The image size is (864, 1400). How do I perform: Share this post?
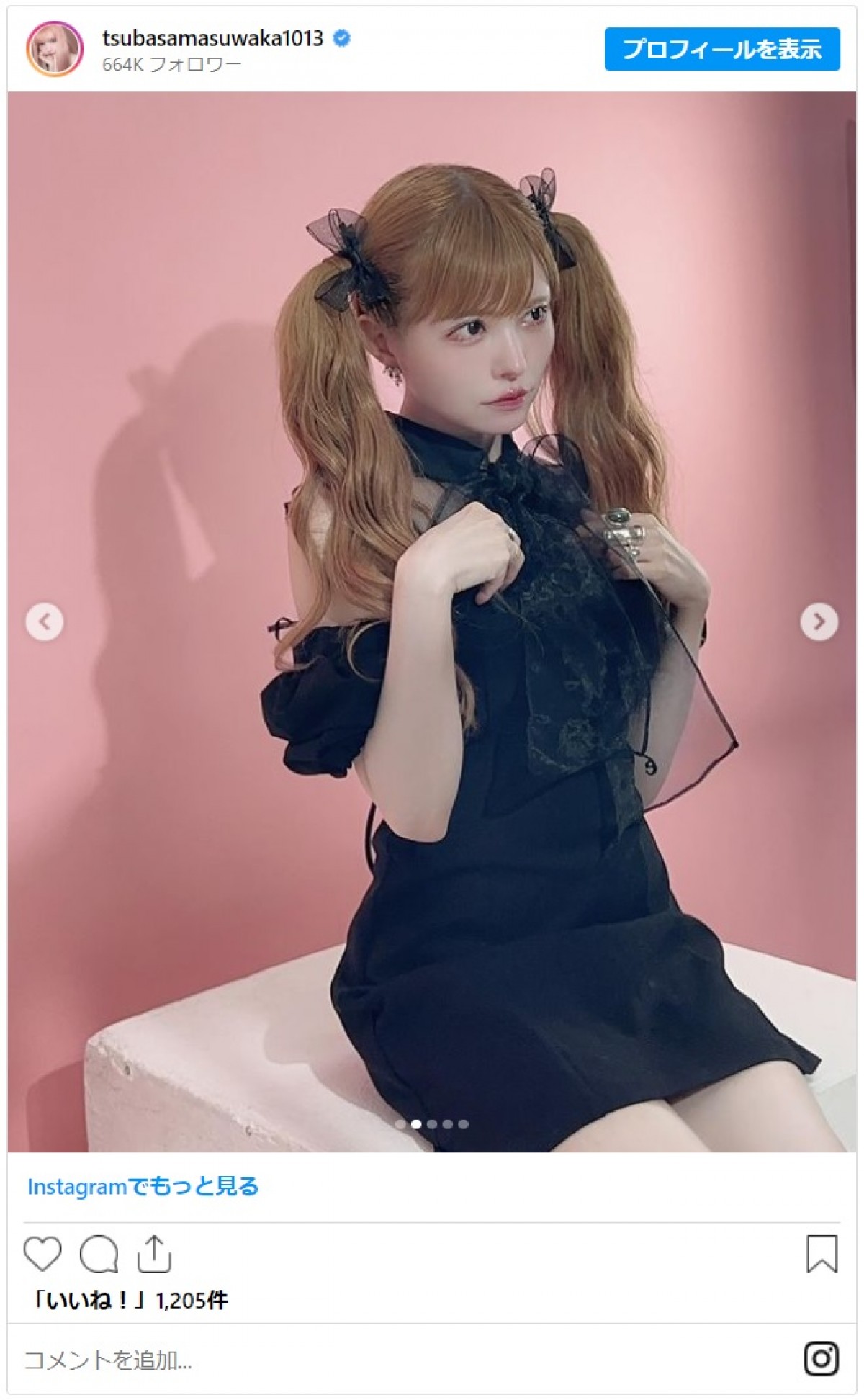coord(154,1254)
